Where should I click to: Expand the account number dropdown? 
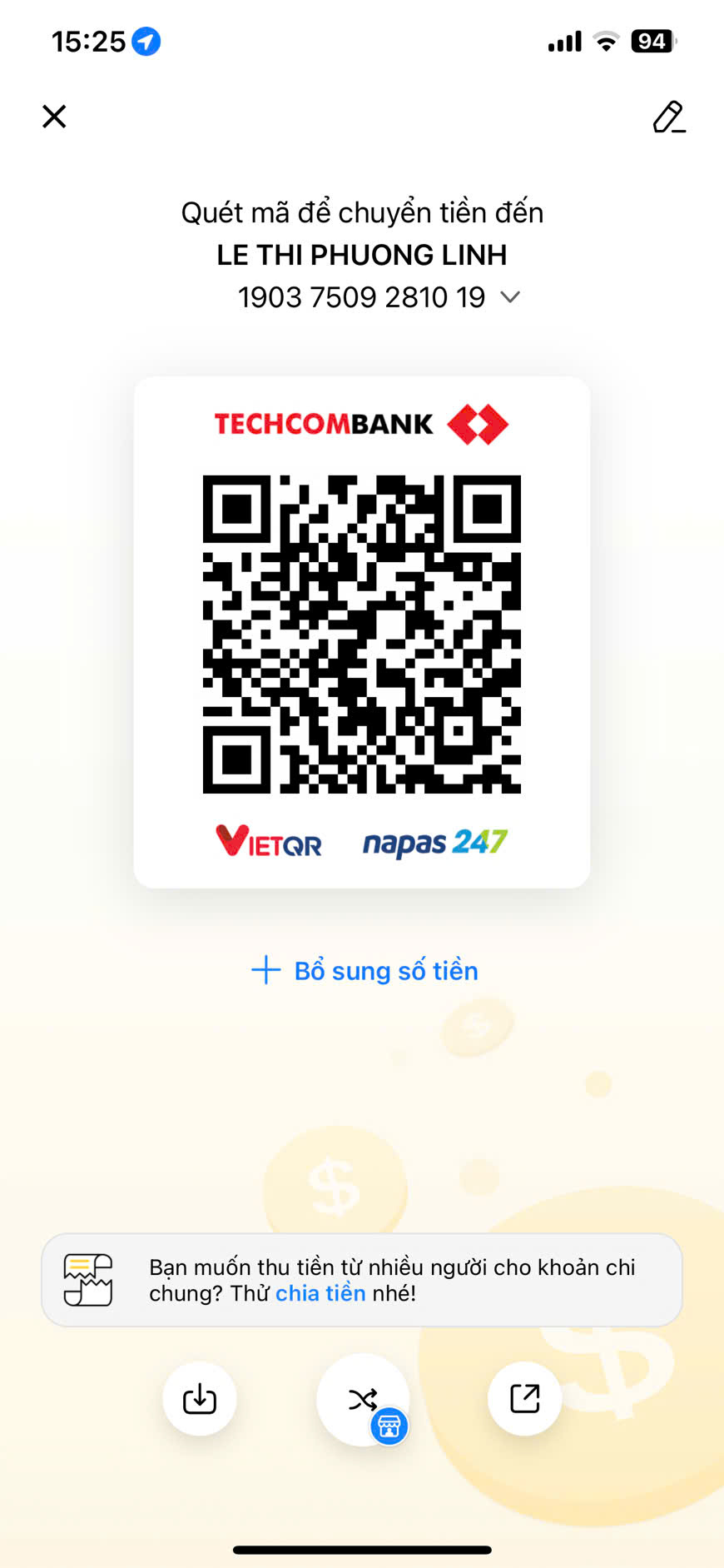[x=510, y=297]
